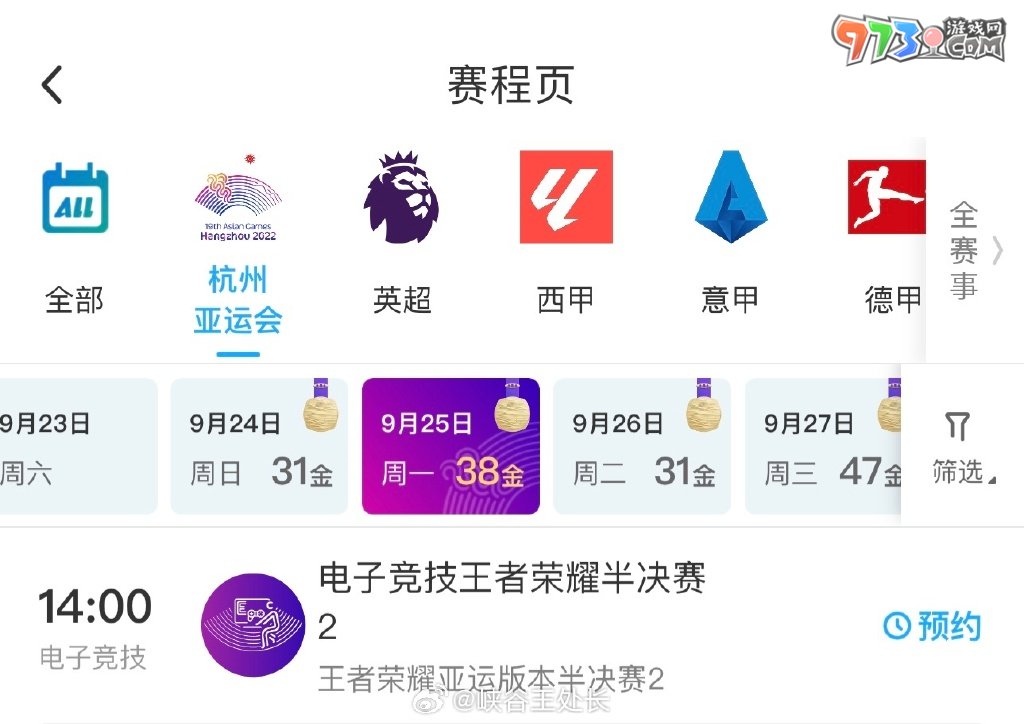
Task: Expand the 全赛事 all events list
Action: pos(972,250)
